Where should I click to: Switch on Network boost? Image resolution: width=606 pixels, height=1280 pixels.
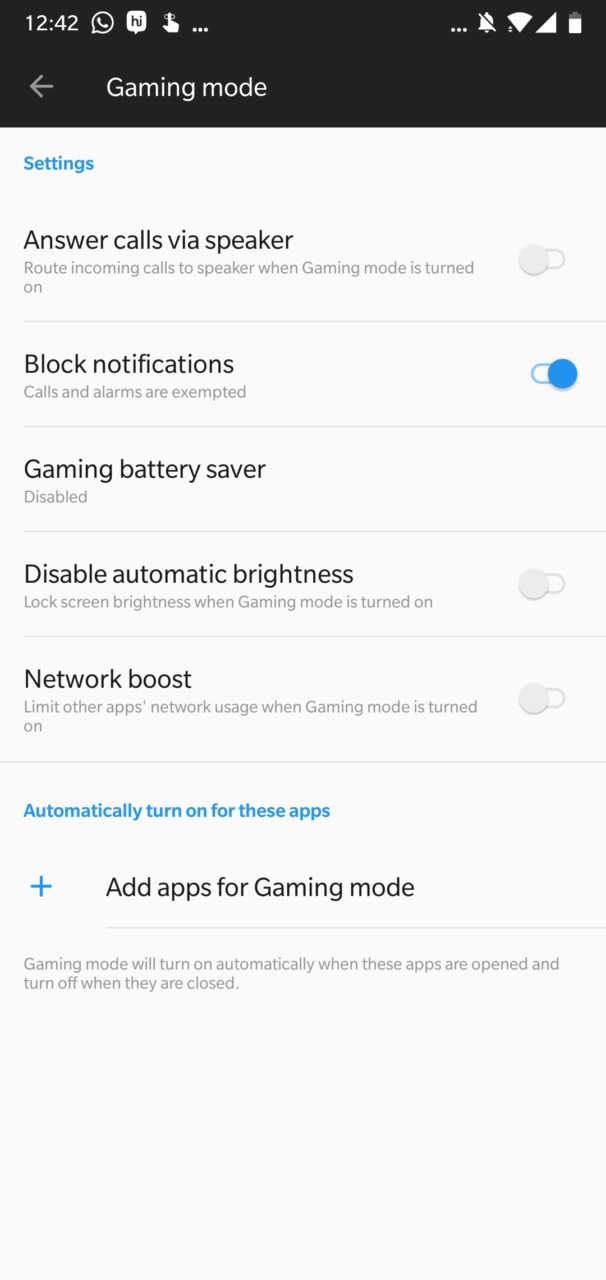(542, 699)
